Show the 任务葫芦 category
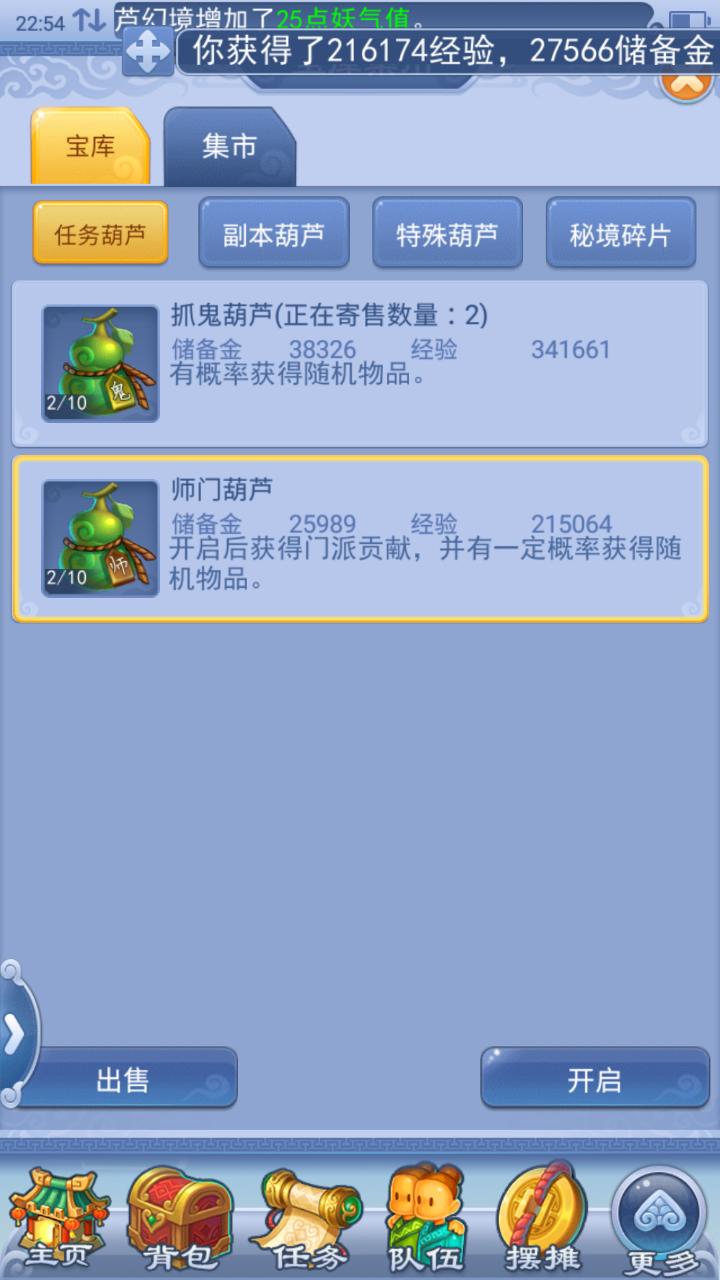Screen dimensions: 720x1280 [100, 234]
